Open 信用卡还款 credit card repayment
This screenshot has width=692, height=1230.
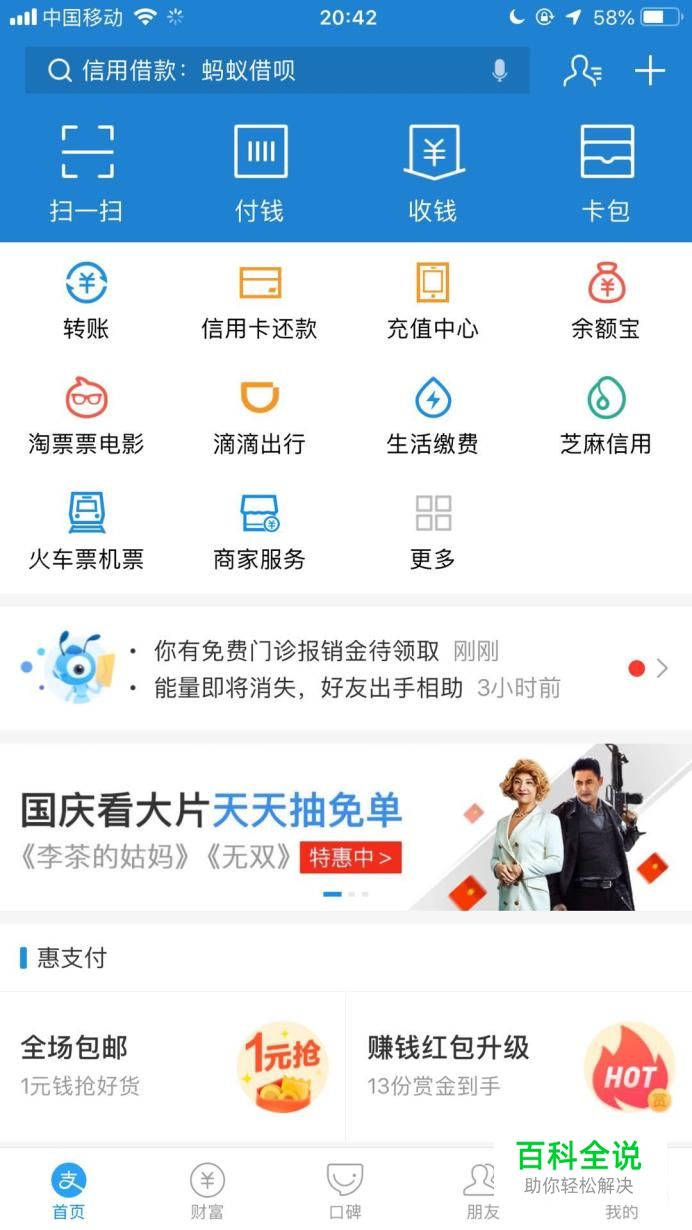260,300
